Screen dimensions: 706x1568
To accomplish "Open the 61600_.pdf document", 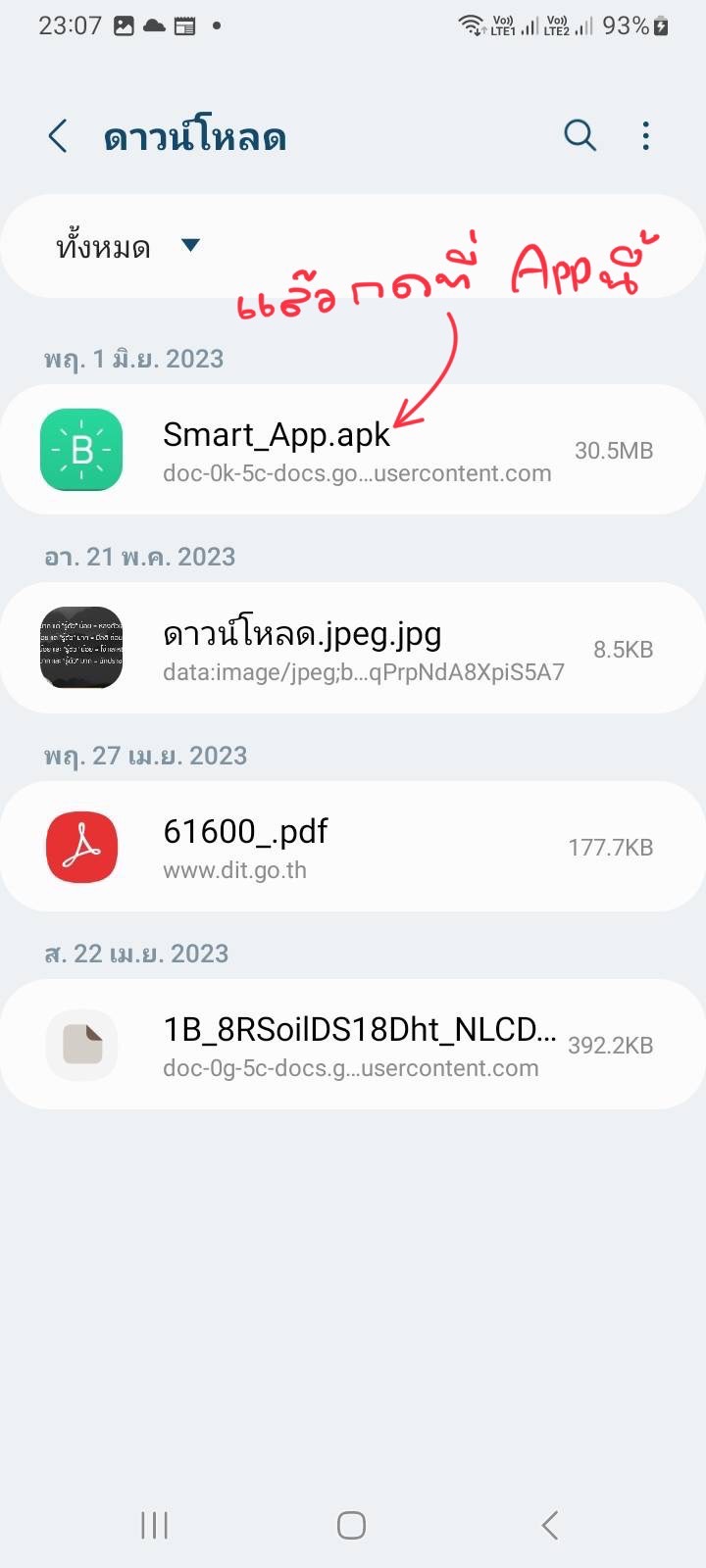I will 353,847.
